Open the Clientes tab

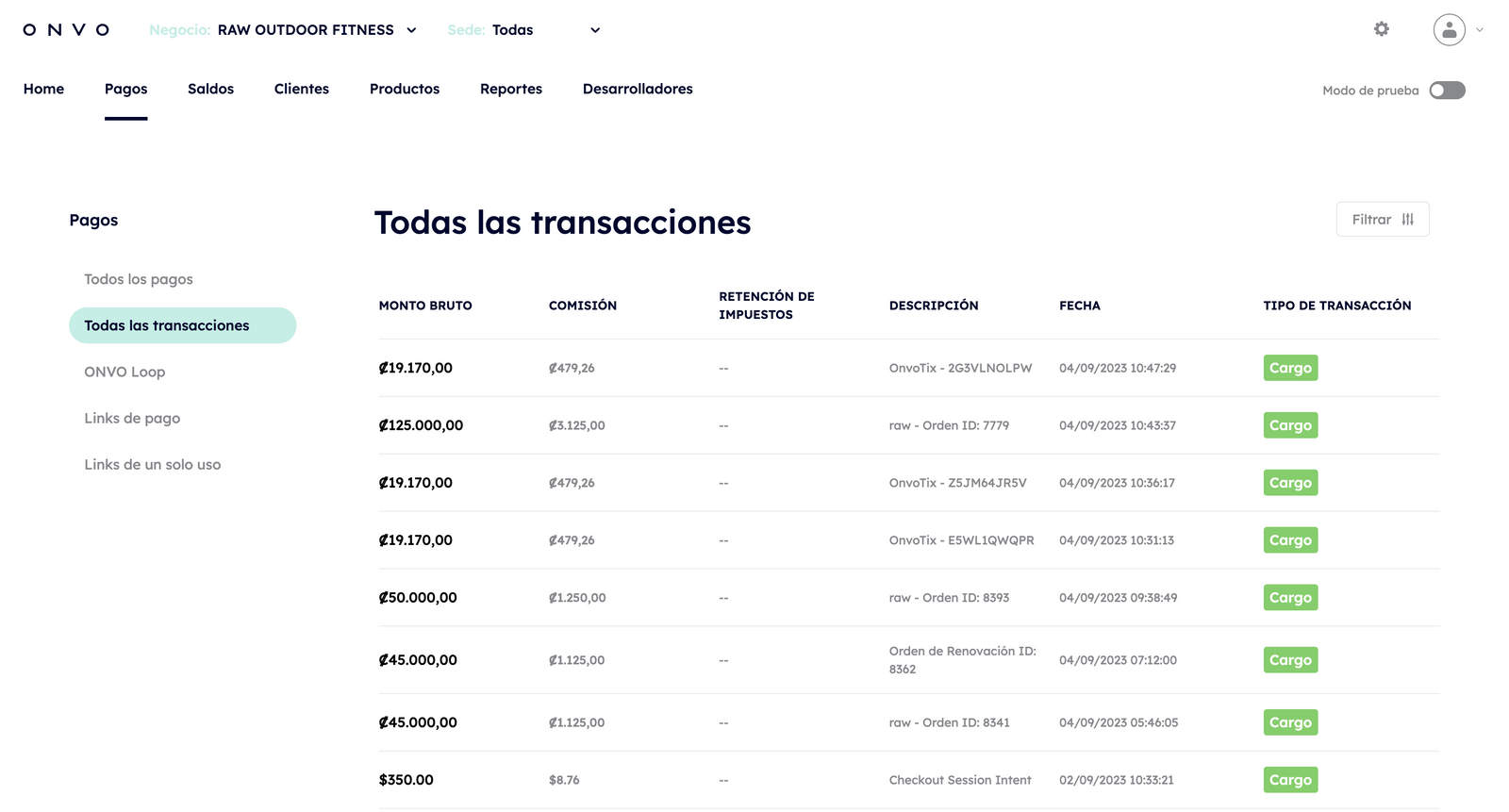click(301, 89)
